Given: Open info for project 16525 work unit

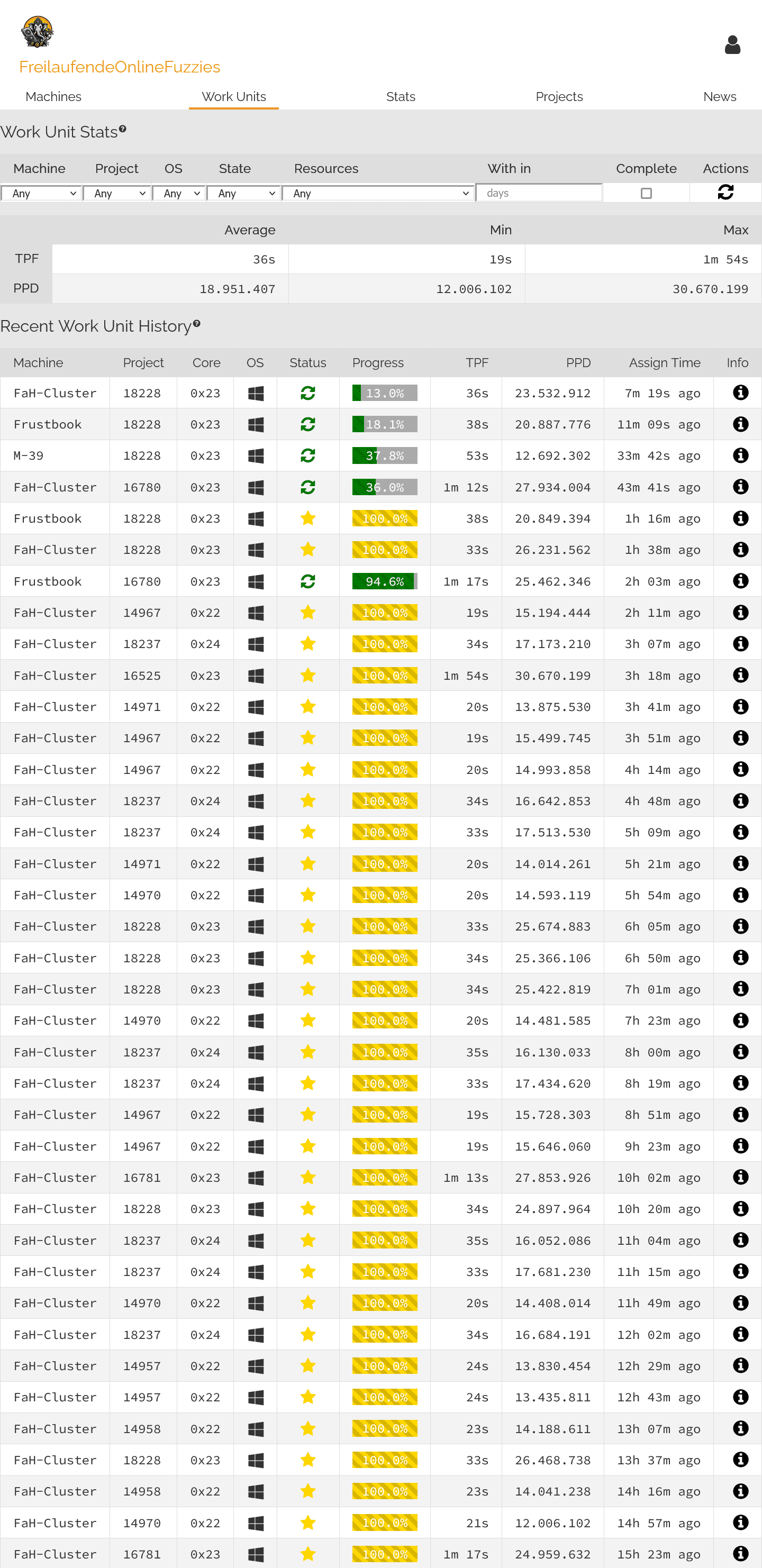Looking at the screenshot, I should [x=740, y=675].
